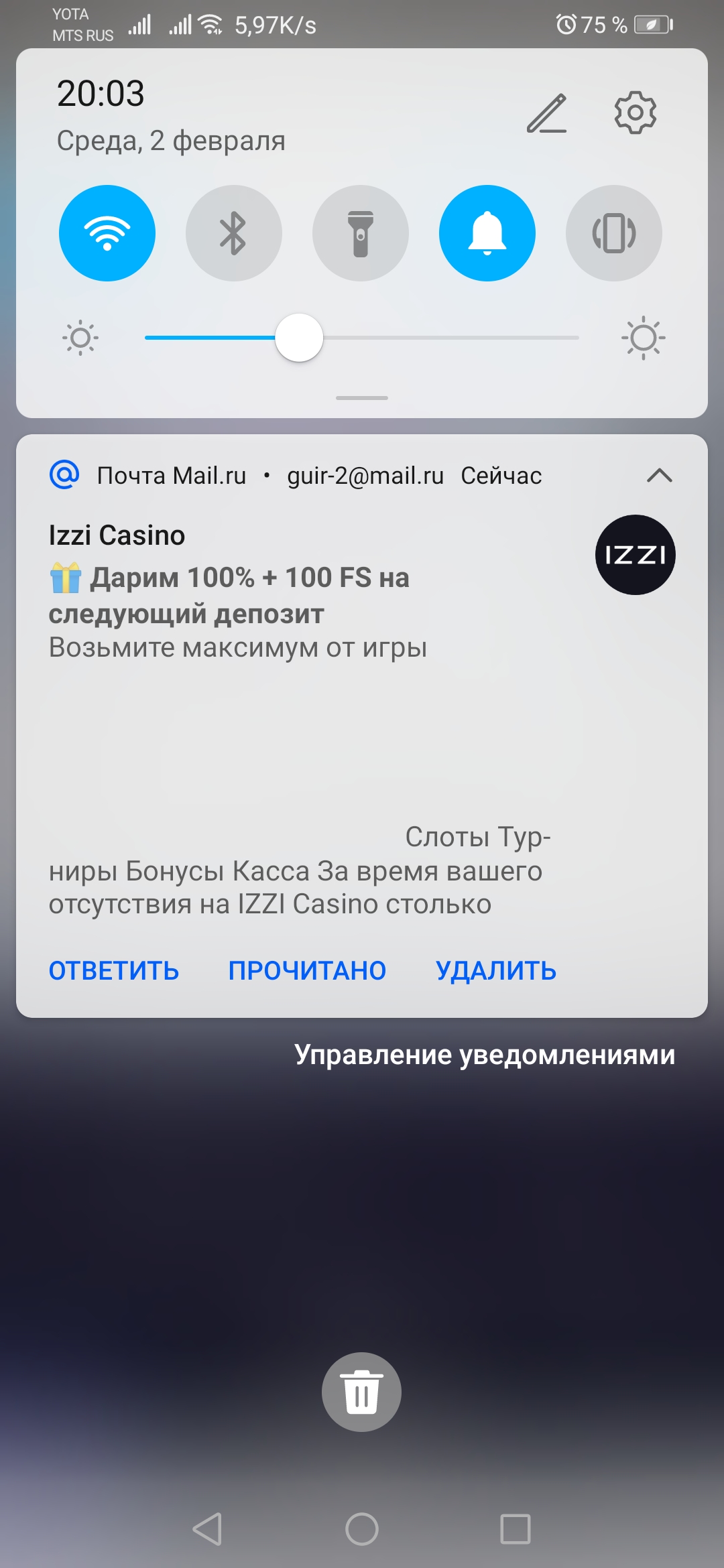Toggle the sound bell mode
The height and width of the screenshot is (1568, 724).
coord(487,233)
